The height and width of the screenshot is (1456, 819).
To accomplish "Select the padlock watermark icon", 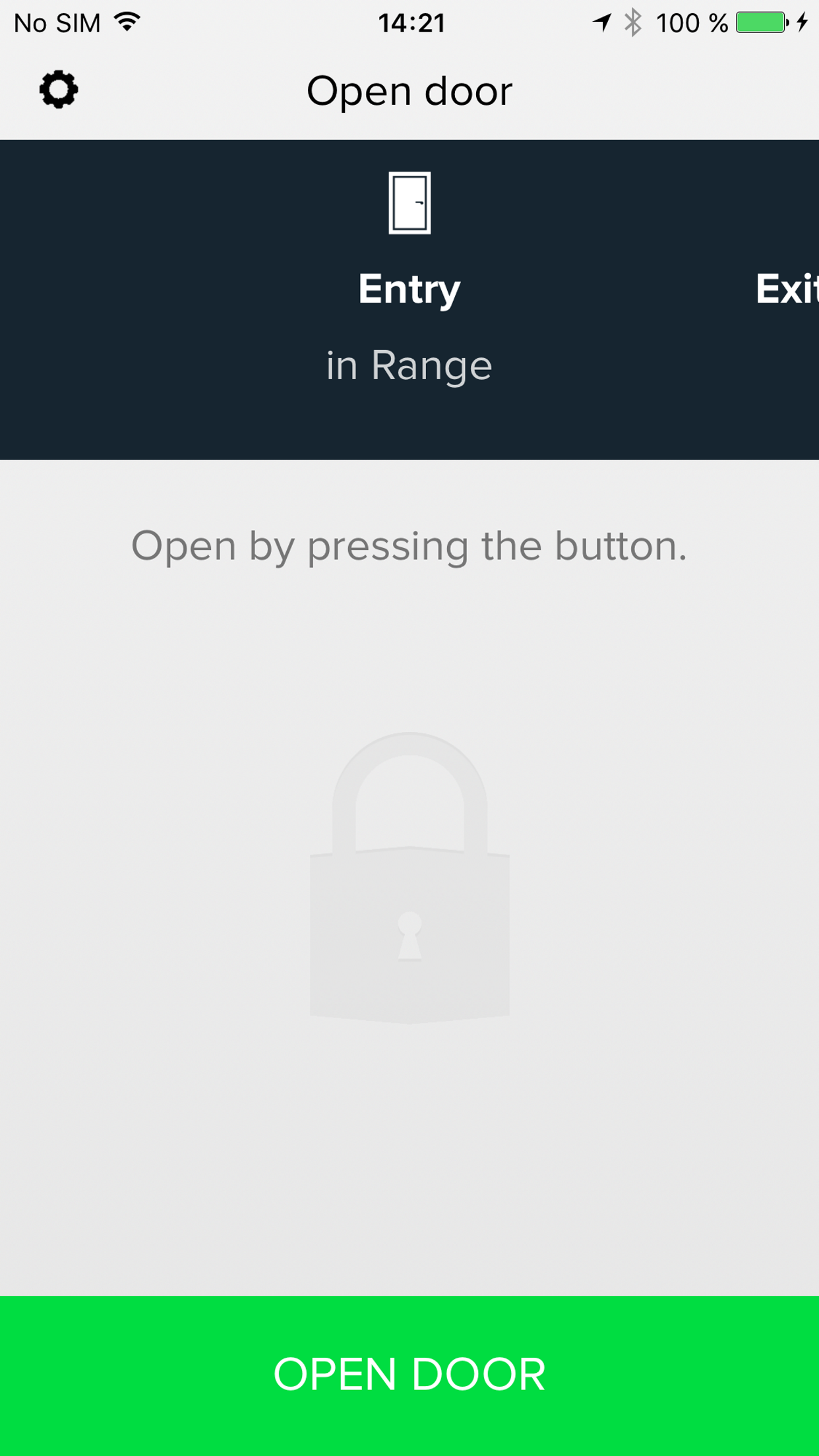I will (x=409, y=890).
